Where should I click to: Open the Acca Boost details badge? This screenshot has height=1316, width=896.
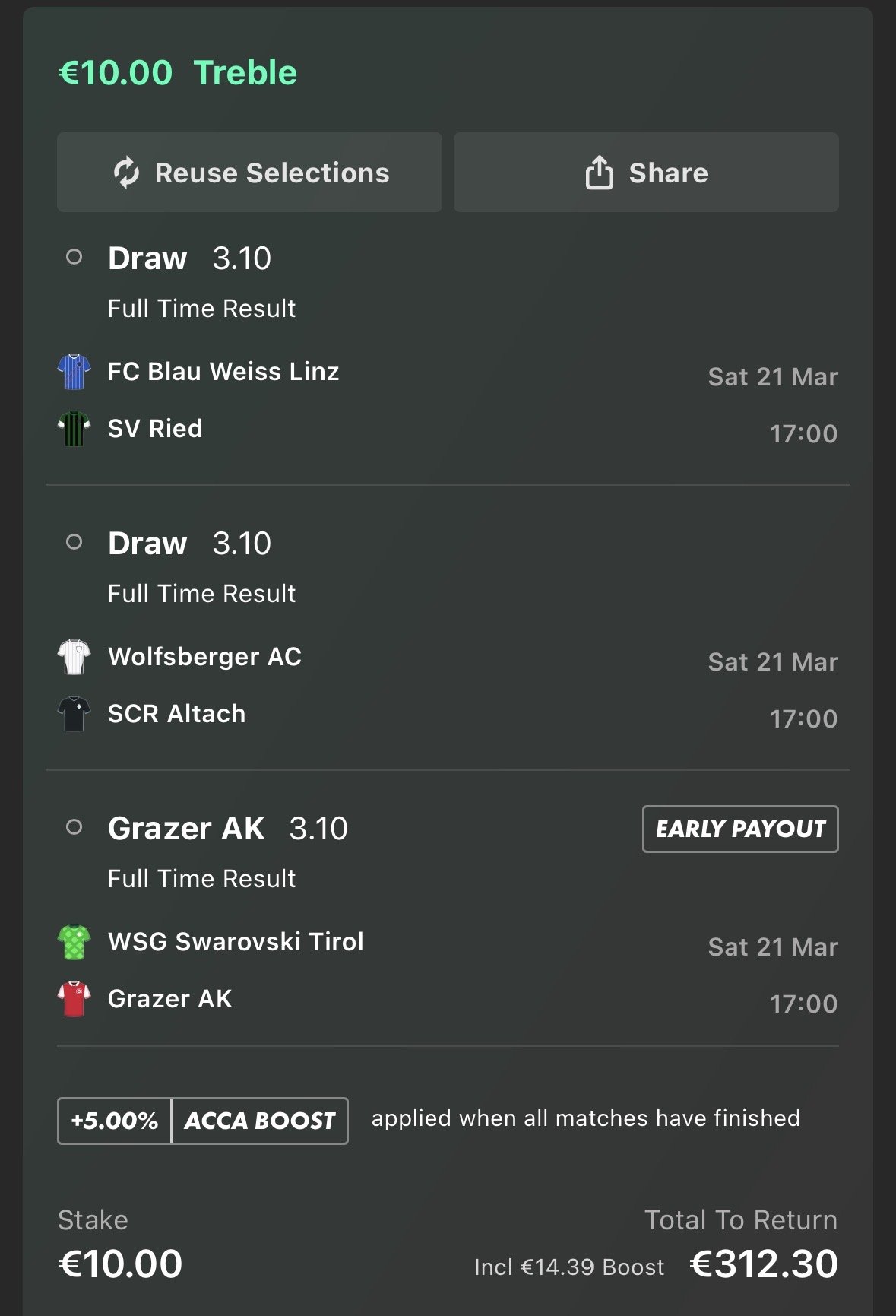pos(203,1120)
